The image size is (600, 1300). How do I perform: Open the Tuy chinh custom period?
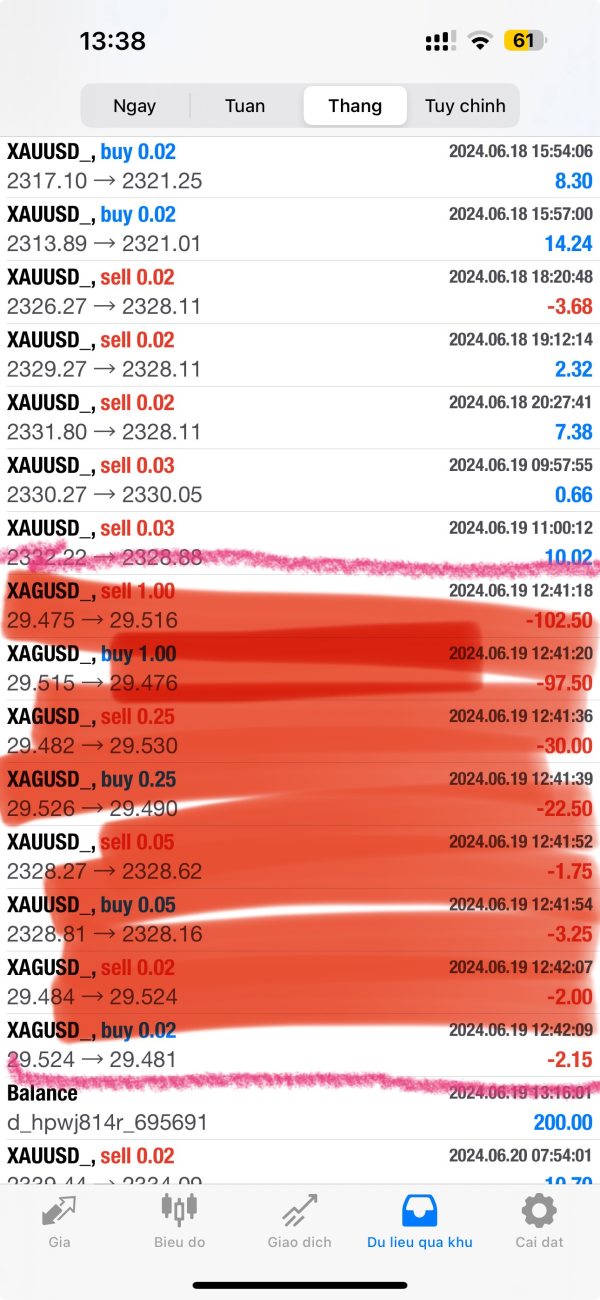(x=465, y=106)
